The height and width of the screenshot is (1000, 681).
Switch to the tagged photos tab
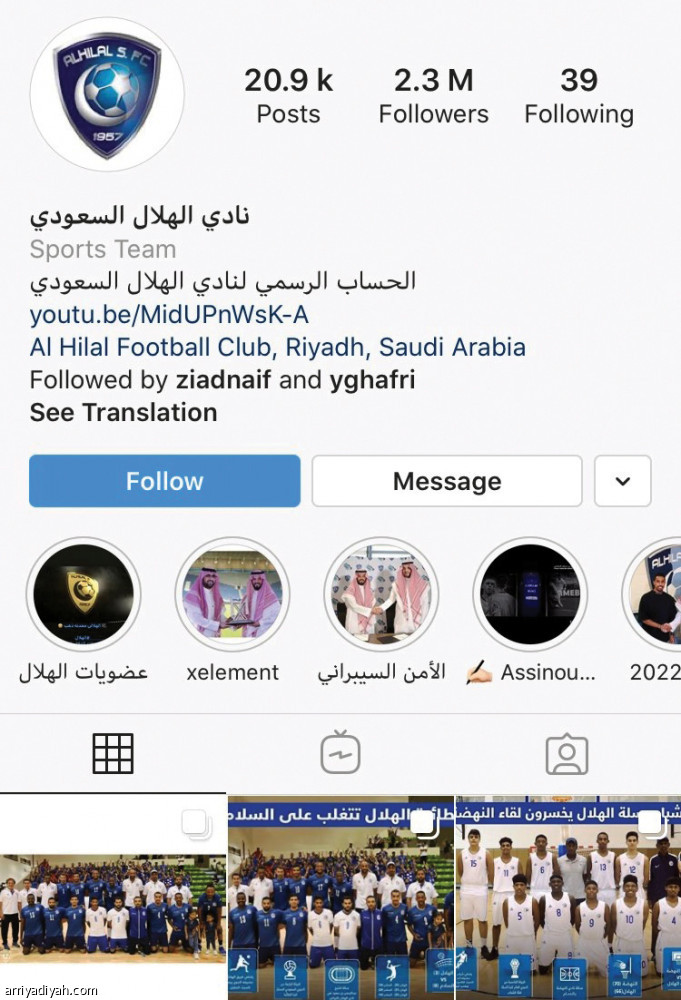566,754
